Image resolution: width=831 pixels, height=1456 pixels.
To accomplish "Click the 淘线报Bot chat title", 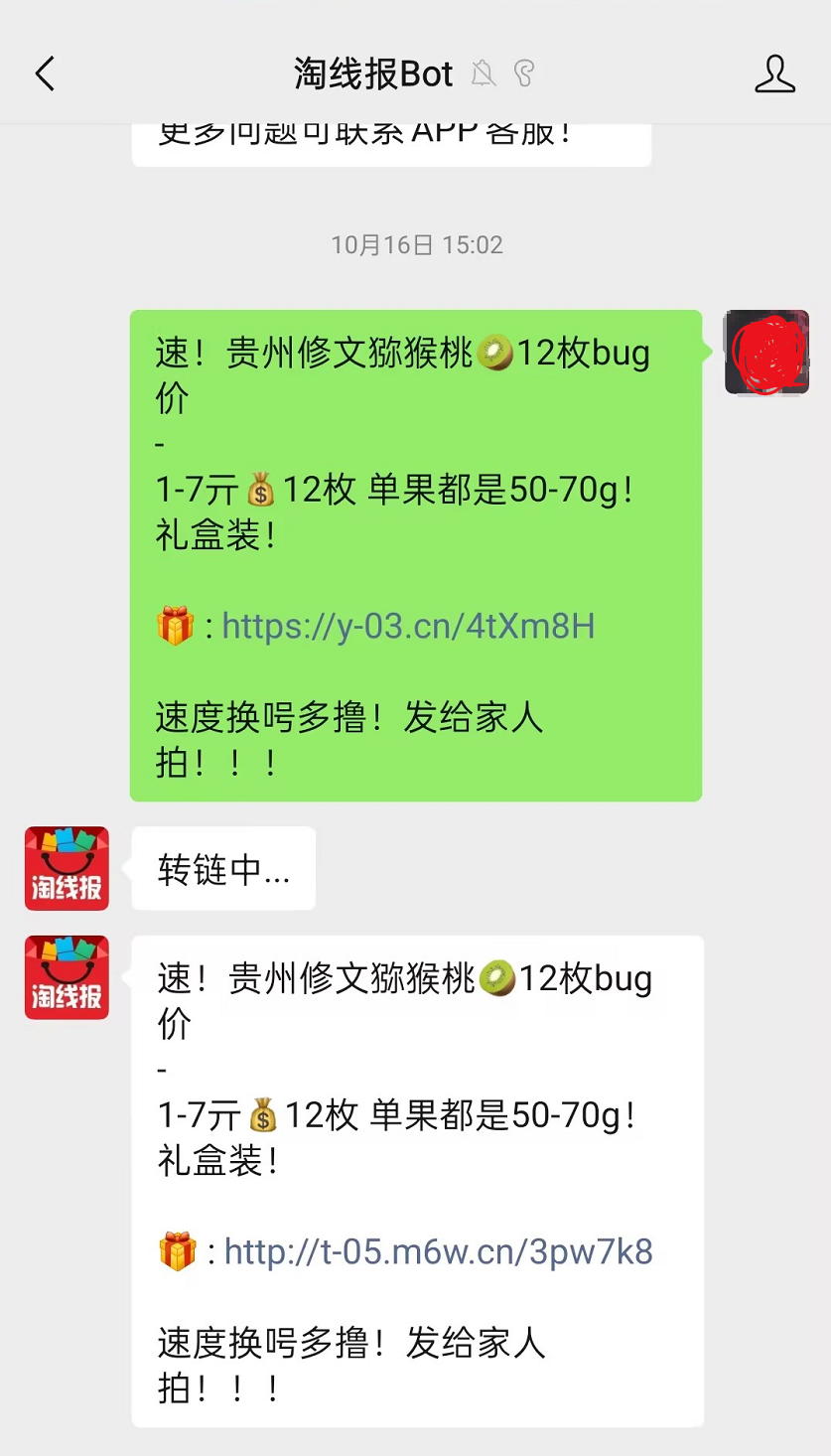I will [x=370, y=73].
